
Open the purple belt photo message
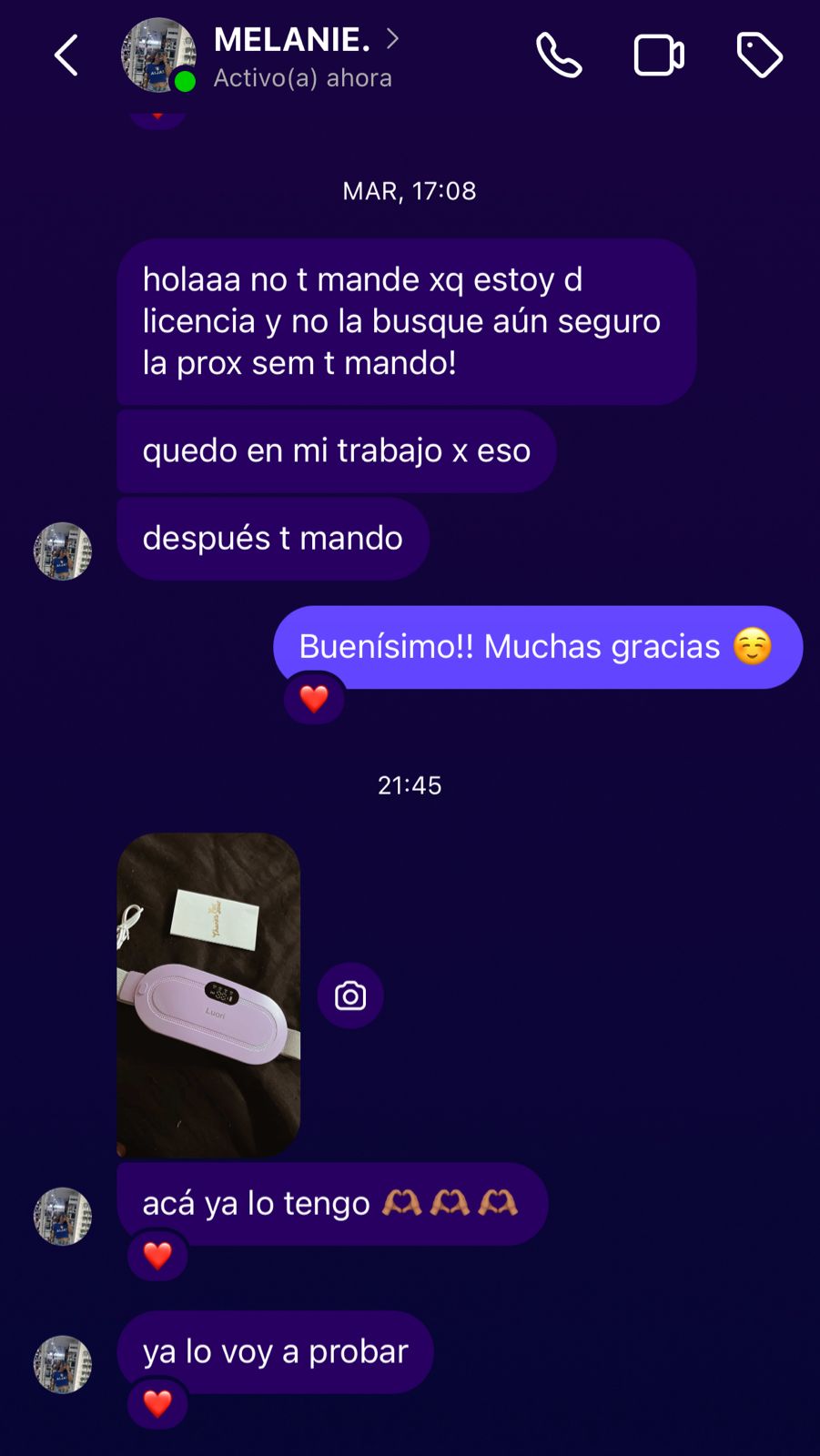click(208, 995)
